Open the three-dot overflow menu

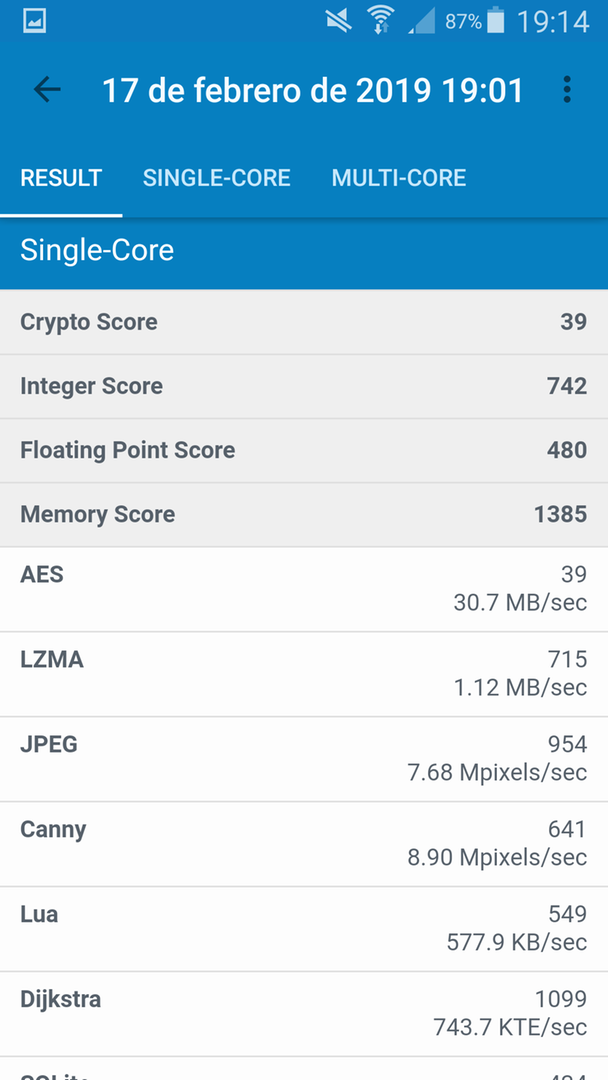tap(567, 90)
